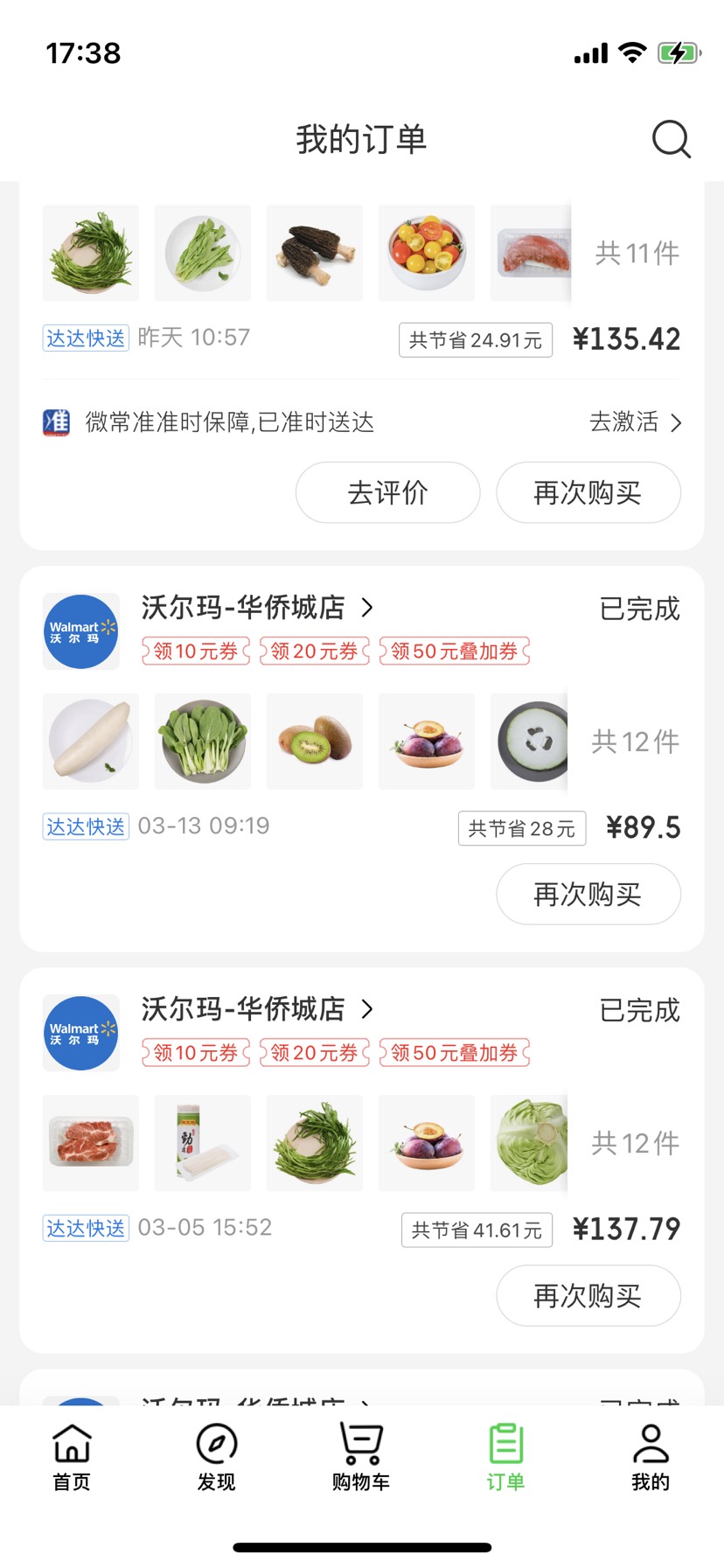This screenshot has height=1568, width=724.
Task: Open the 03-13 order's product thumbnails
Action: click(x=306, y=742)
